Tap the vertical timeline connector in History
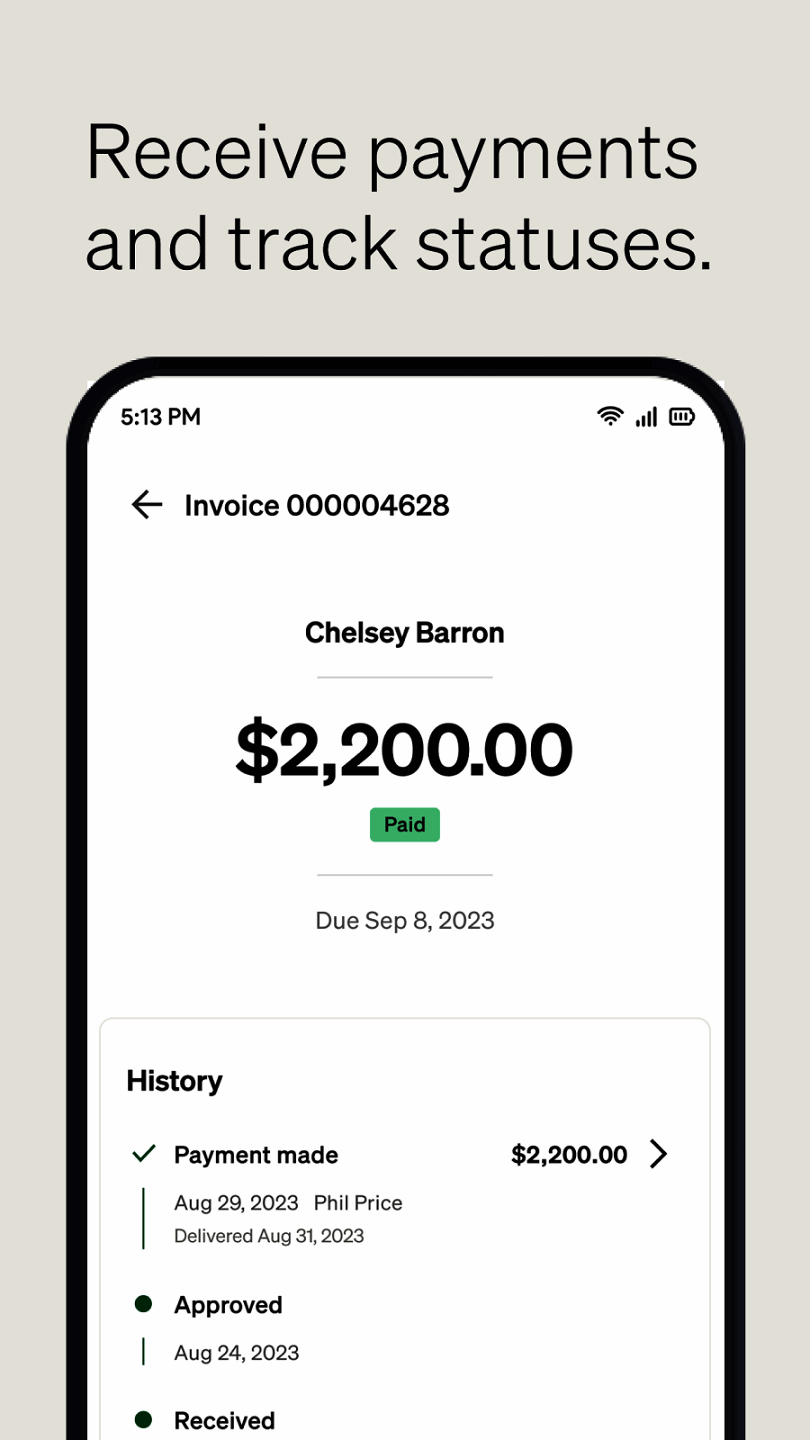This screenshot has width=810, height=1440. pyautogui.click(x=143, y=1218)
